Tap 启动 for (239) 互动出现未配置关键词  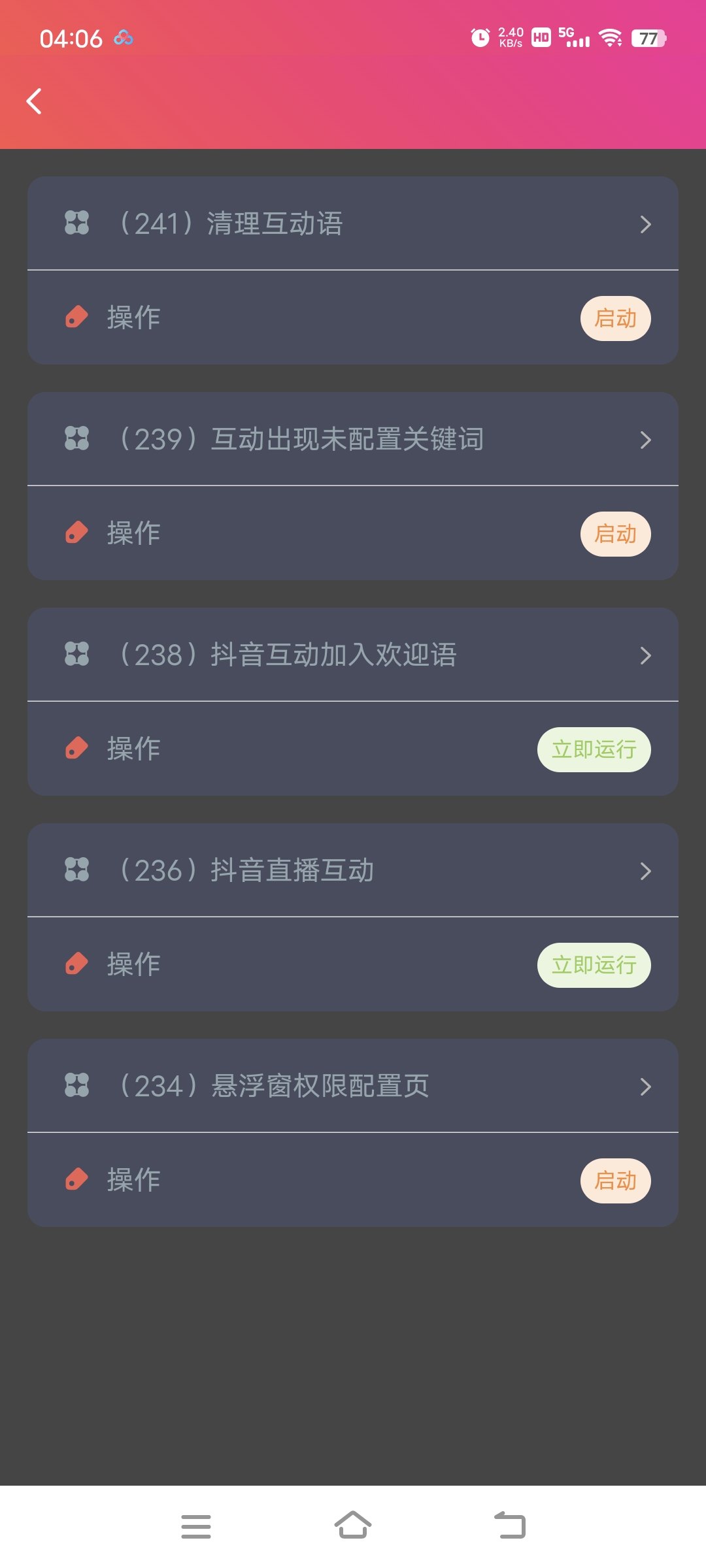[x=615, y=534]
